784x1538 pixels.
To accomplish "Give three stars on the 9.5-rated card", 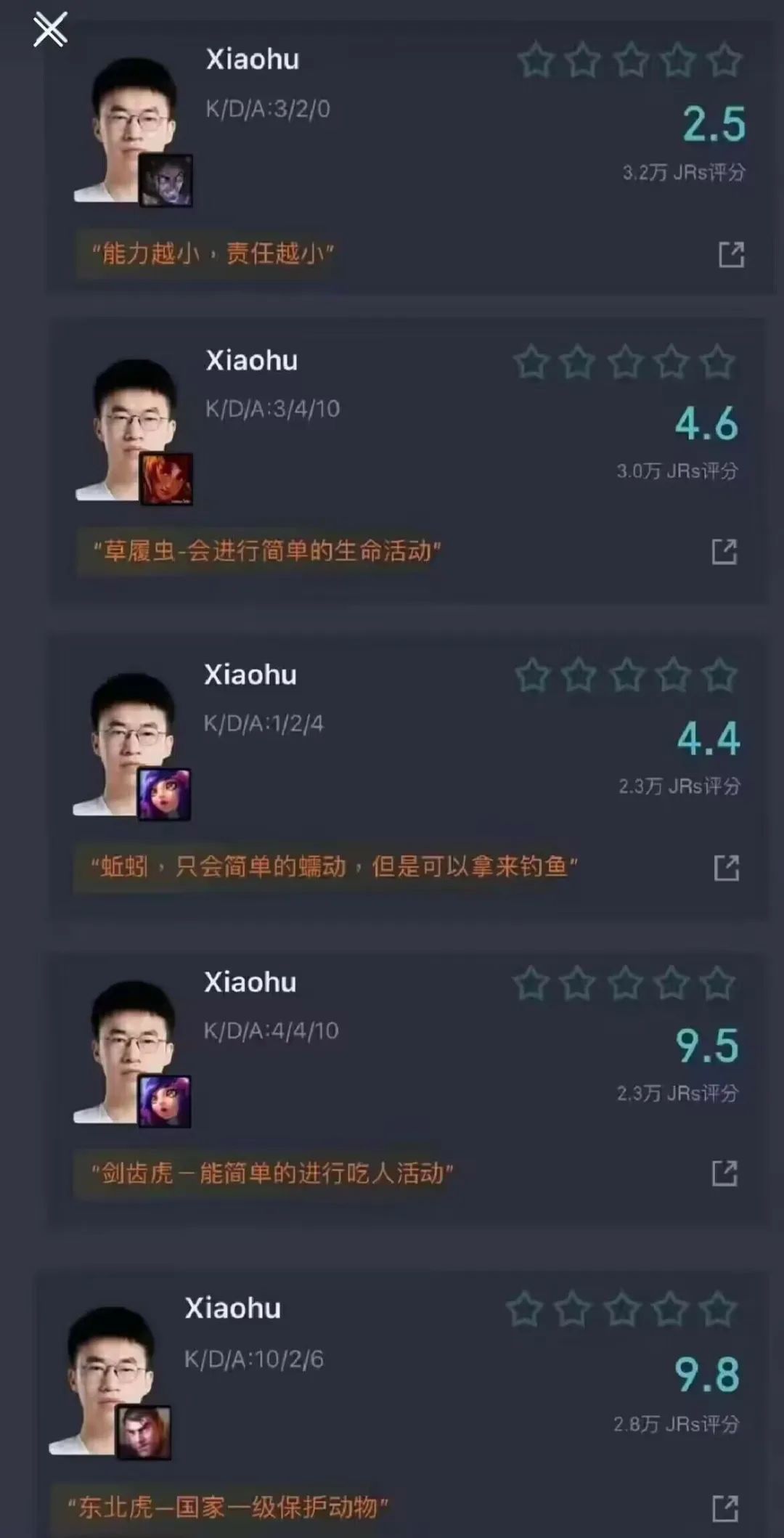I will click(x=627, y=982).
